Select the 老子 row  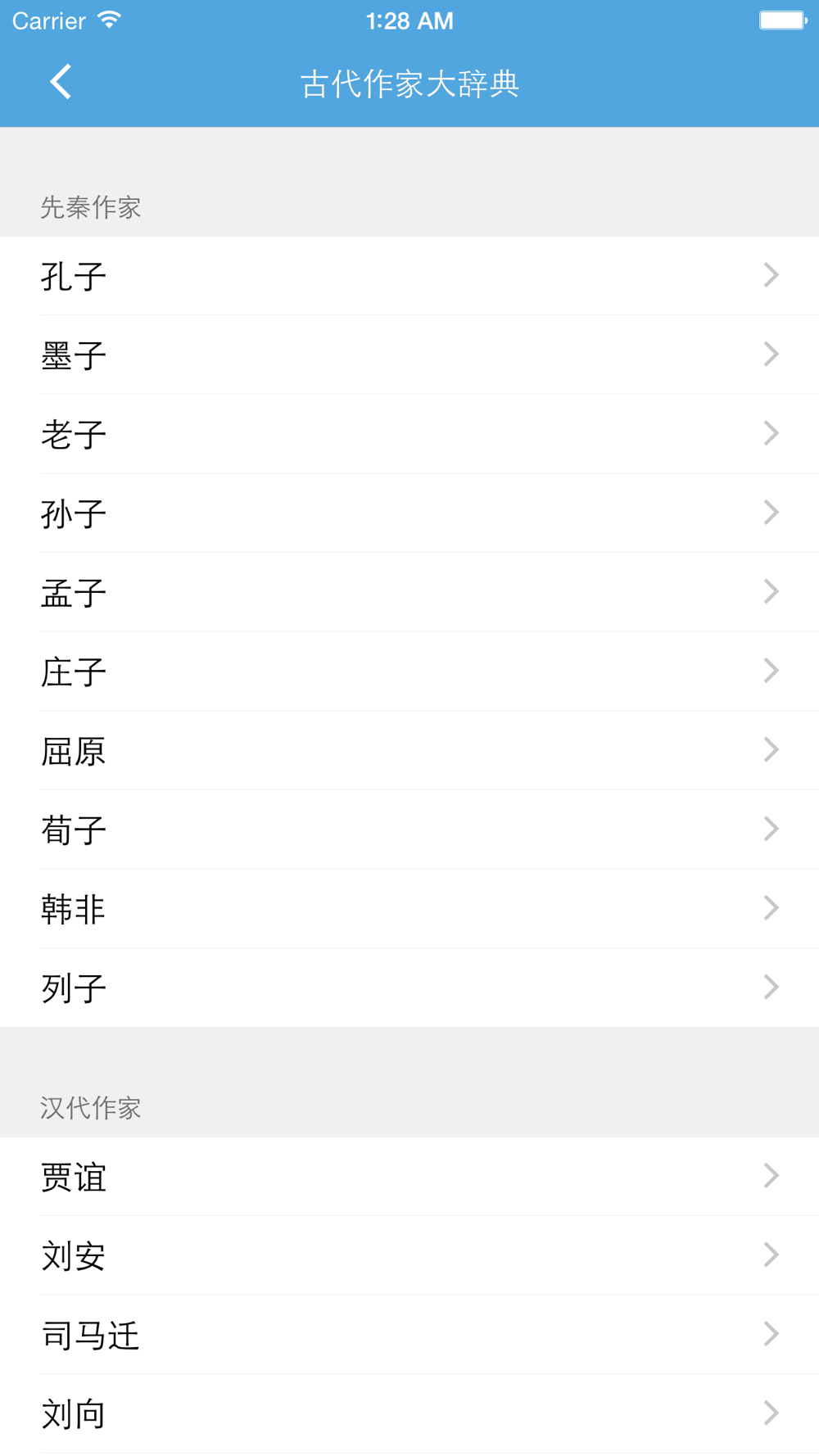pos(409,434)
